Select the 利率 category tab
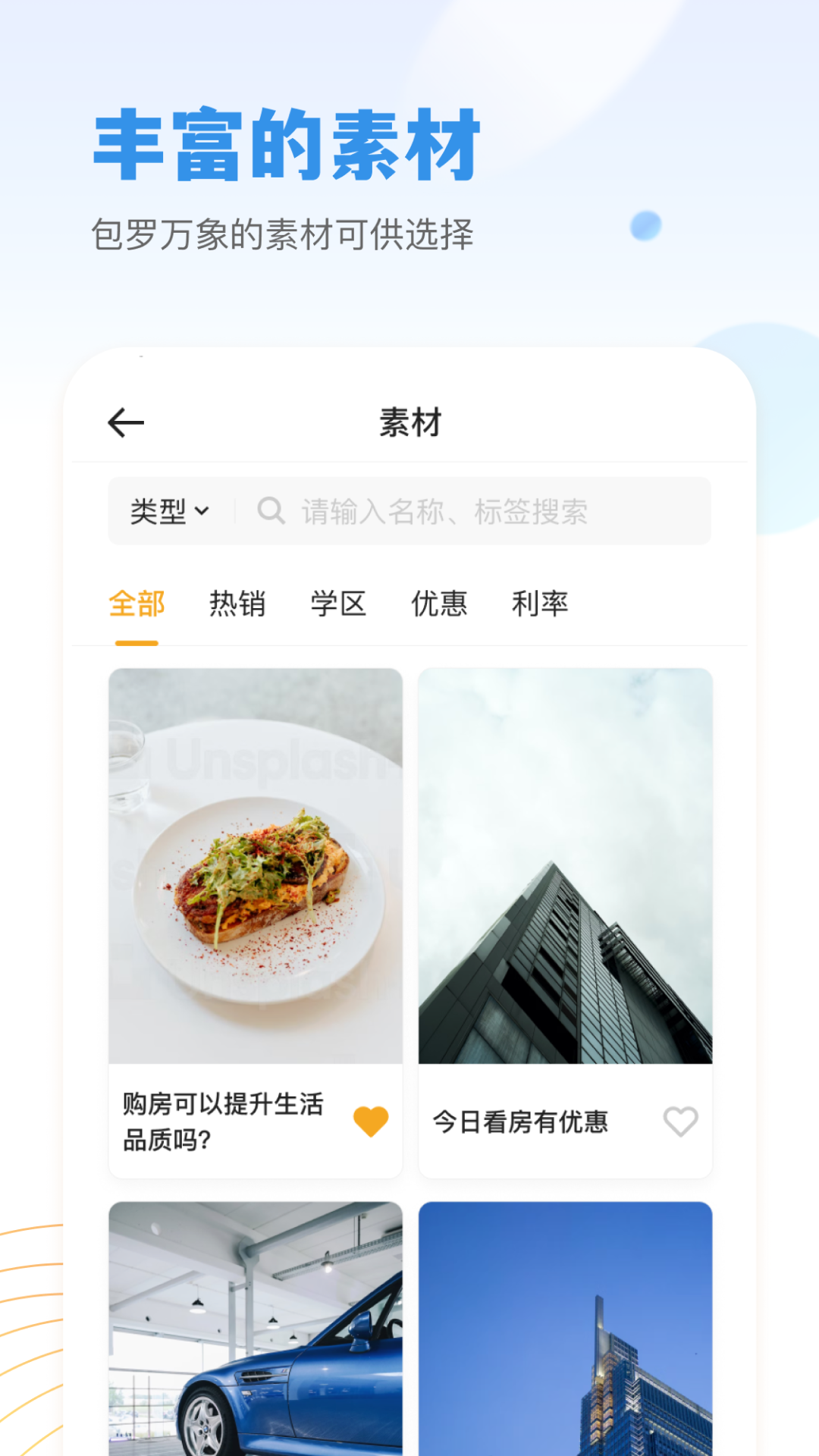Screen dimensions: 819x1456 [x=541, y=604]
